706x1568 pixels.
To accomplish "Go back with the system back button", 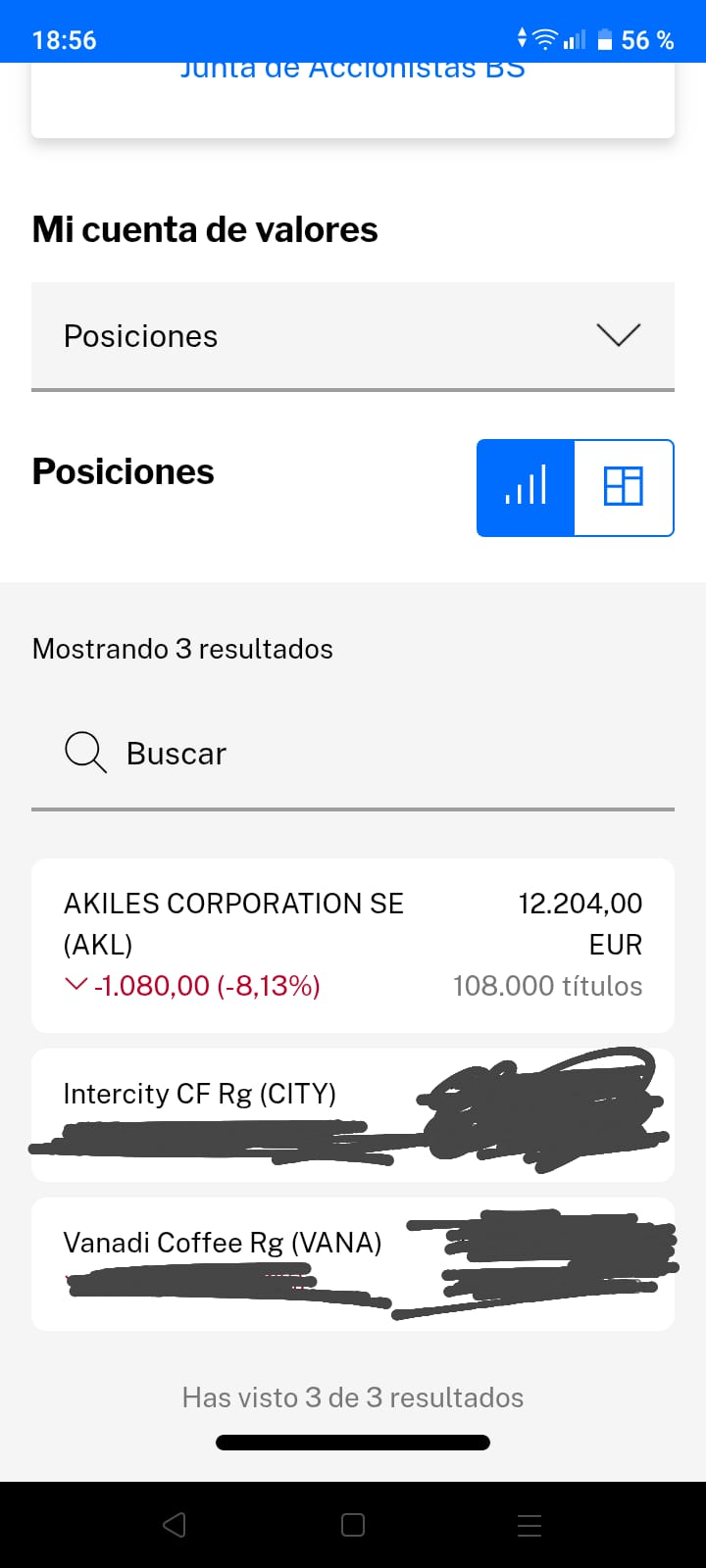I will pos(175,1525).
